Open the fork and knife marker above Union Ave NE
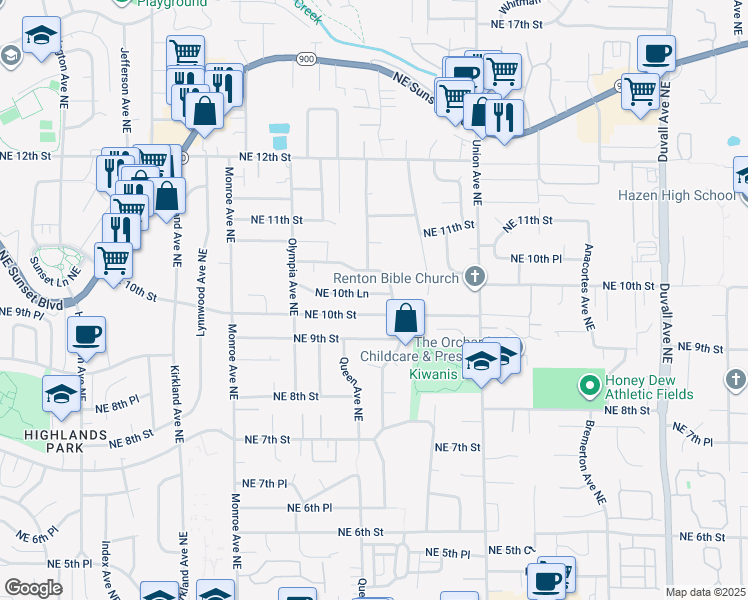 504,119
